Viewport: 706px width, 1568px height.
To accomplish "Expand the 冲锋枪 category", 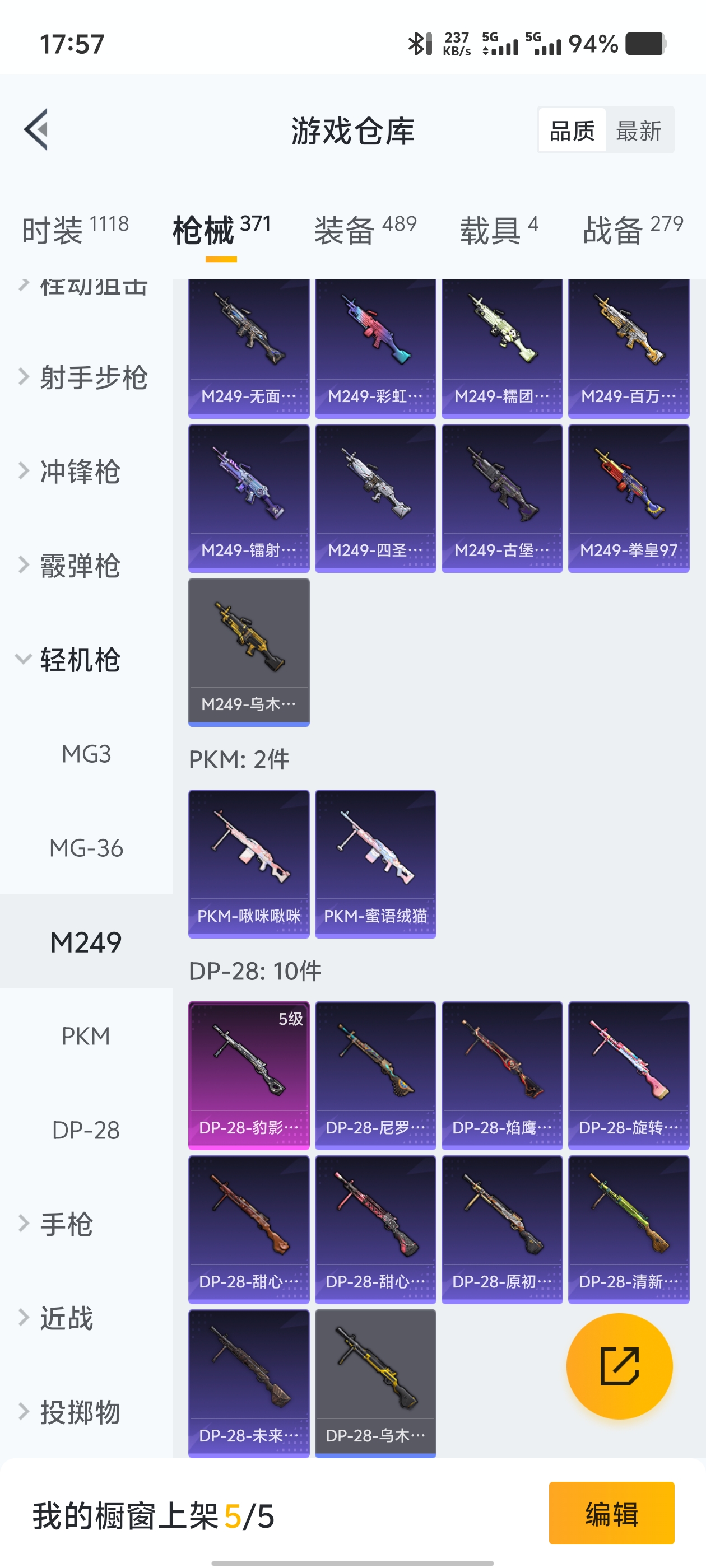I will pyautogui.click(x=79, y=472).
